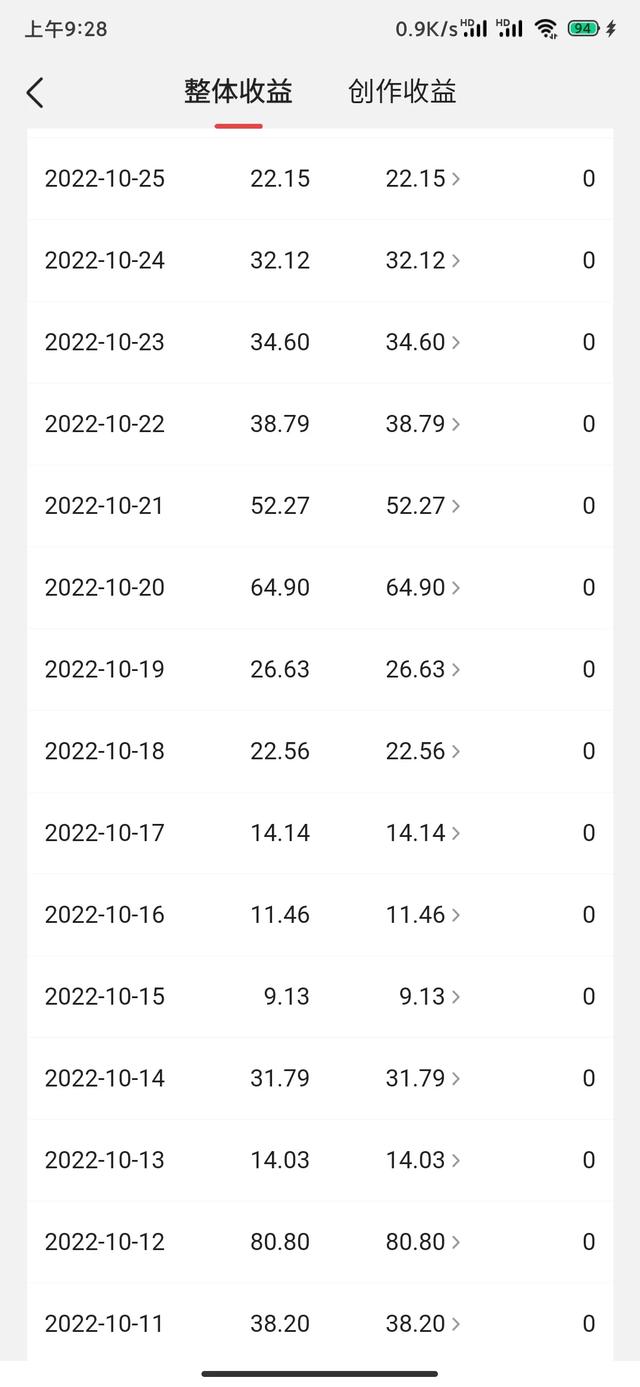Switch to the 创作收益 tab
The image size is (640, 1387).
pyautogui.click(x=402, y=92)
